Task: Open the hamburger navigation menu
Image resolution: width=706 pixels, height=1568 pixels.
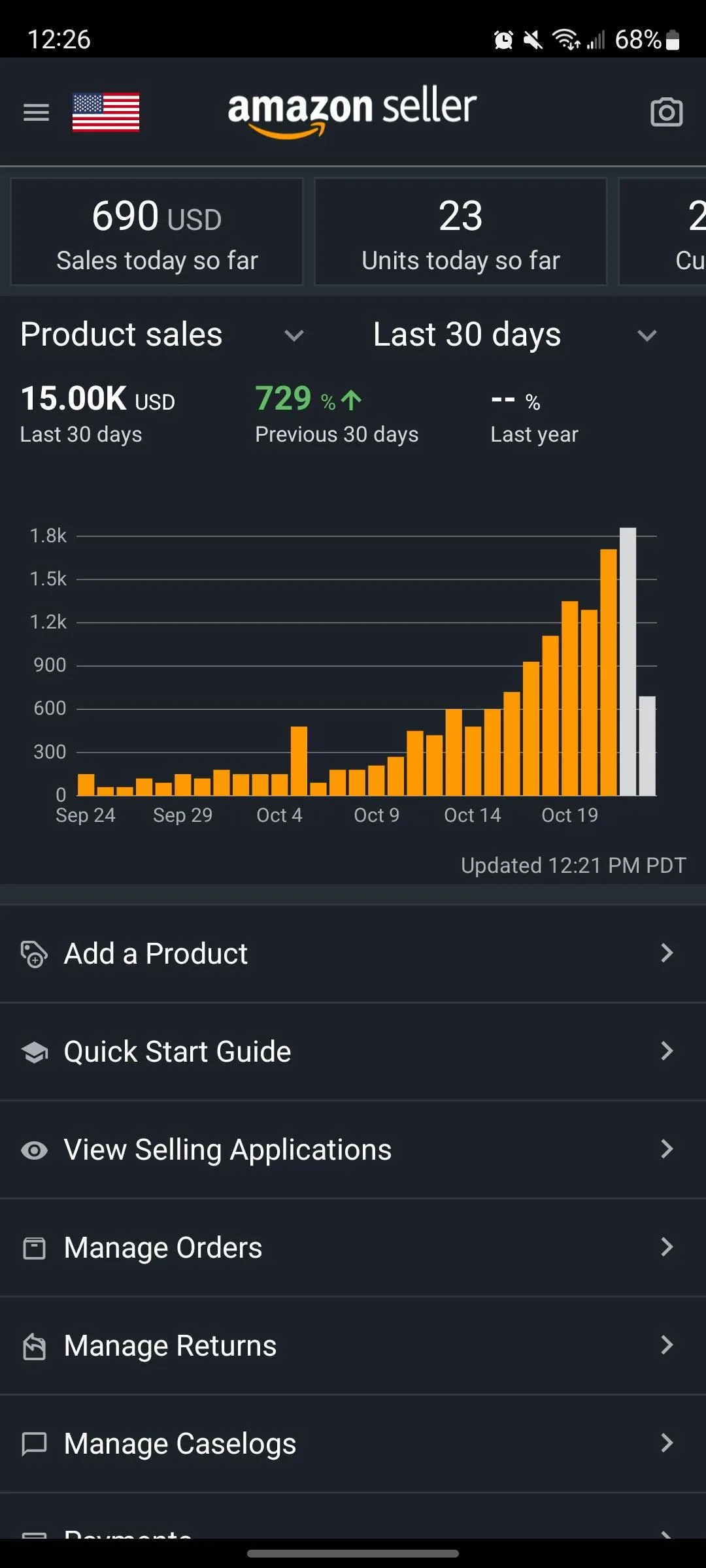Action: 36,112
